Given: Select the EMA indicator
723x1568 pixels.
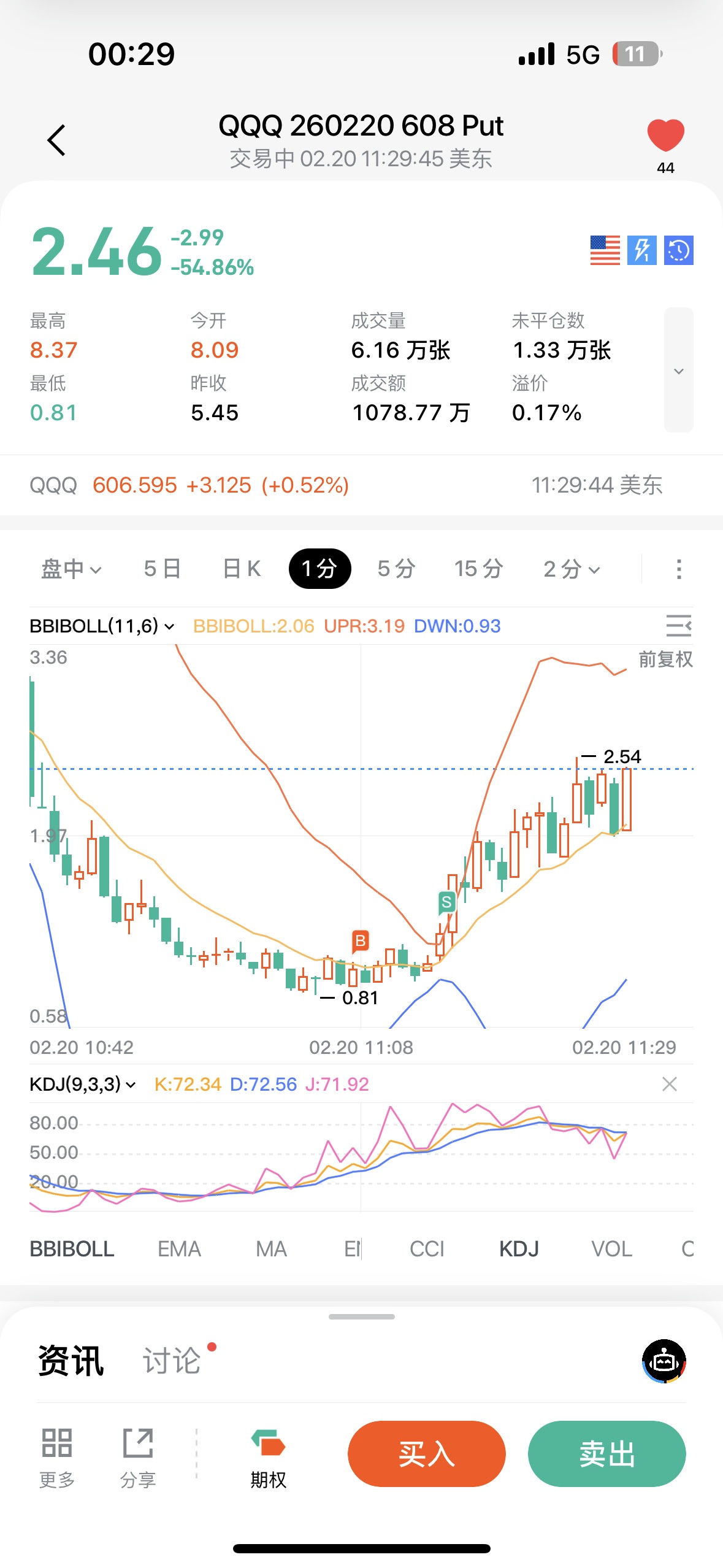Looking at the screenshot, I should coord(179,1249).
